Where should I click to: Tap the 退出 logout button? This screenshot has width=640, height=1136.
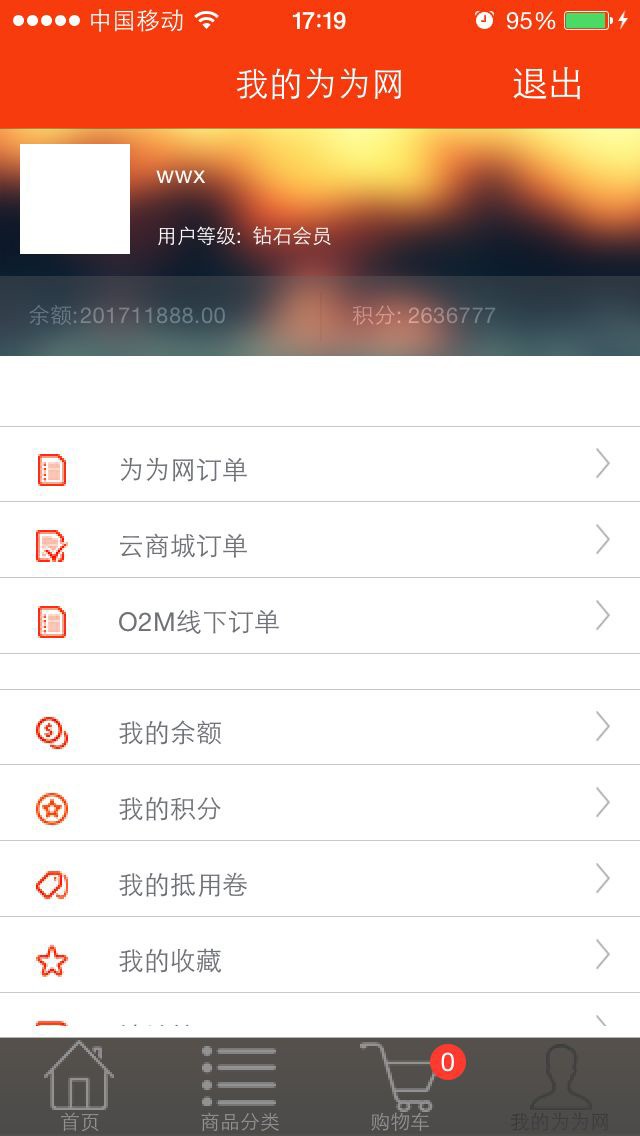[547, 84]
